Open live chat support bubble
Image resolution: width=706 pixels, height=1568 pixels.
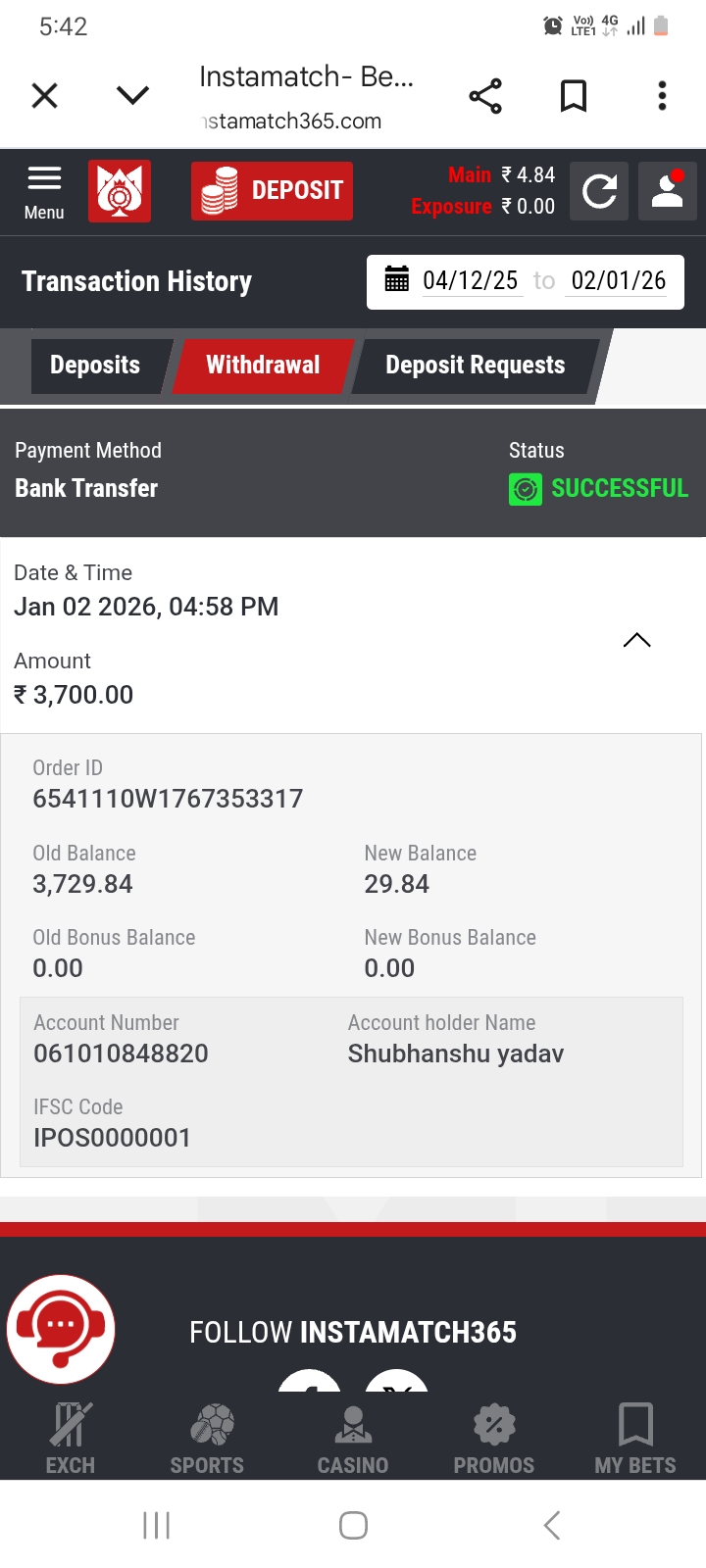click(x=61, y=1329)
